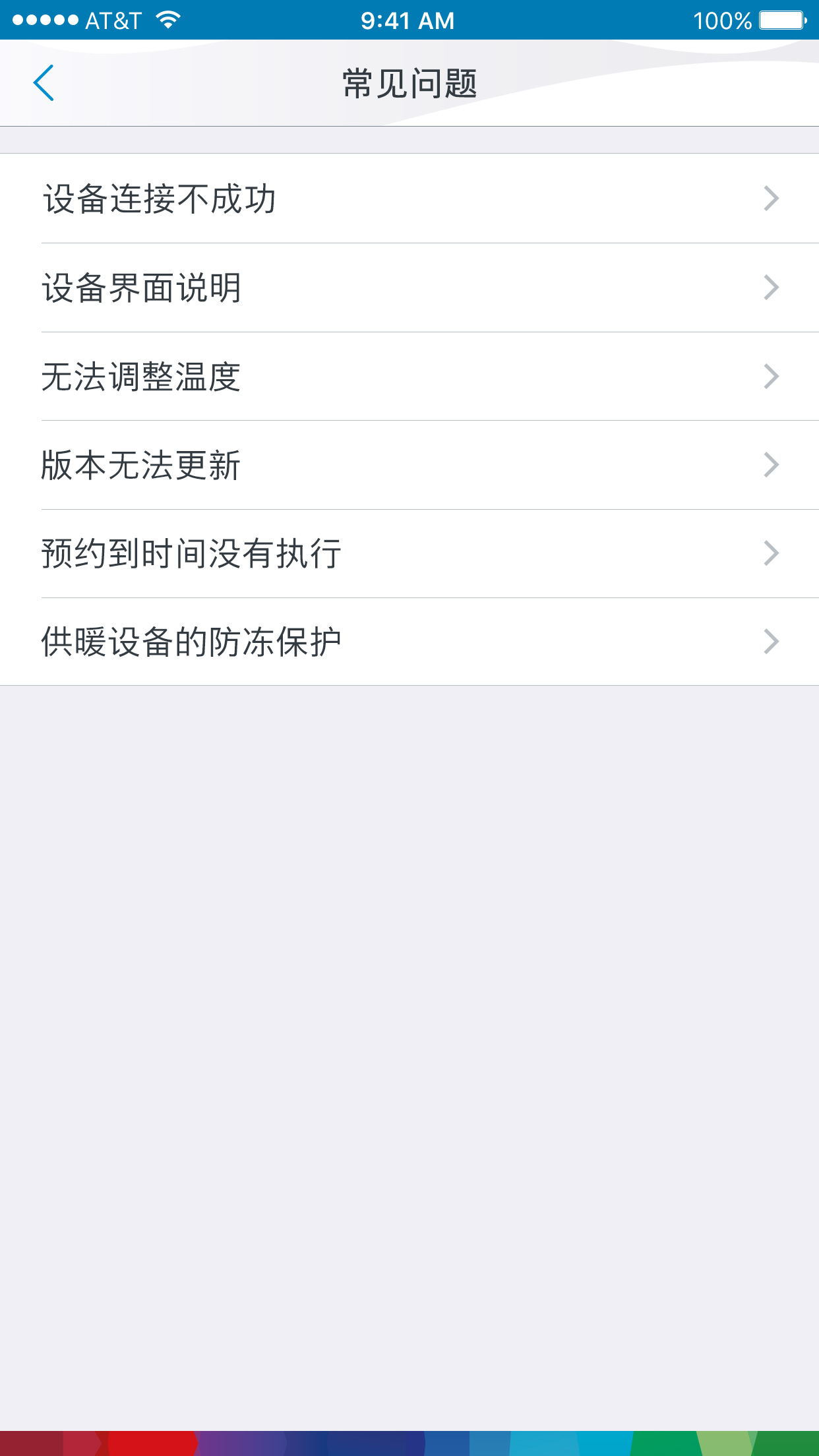Select the 版本无法更新 entry
Screen dimensions: 819x1456
tap(409, 465)
